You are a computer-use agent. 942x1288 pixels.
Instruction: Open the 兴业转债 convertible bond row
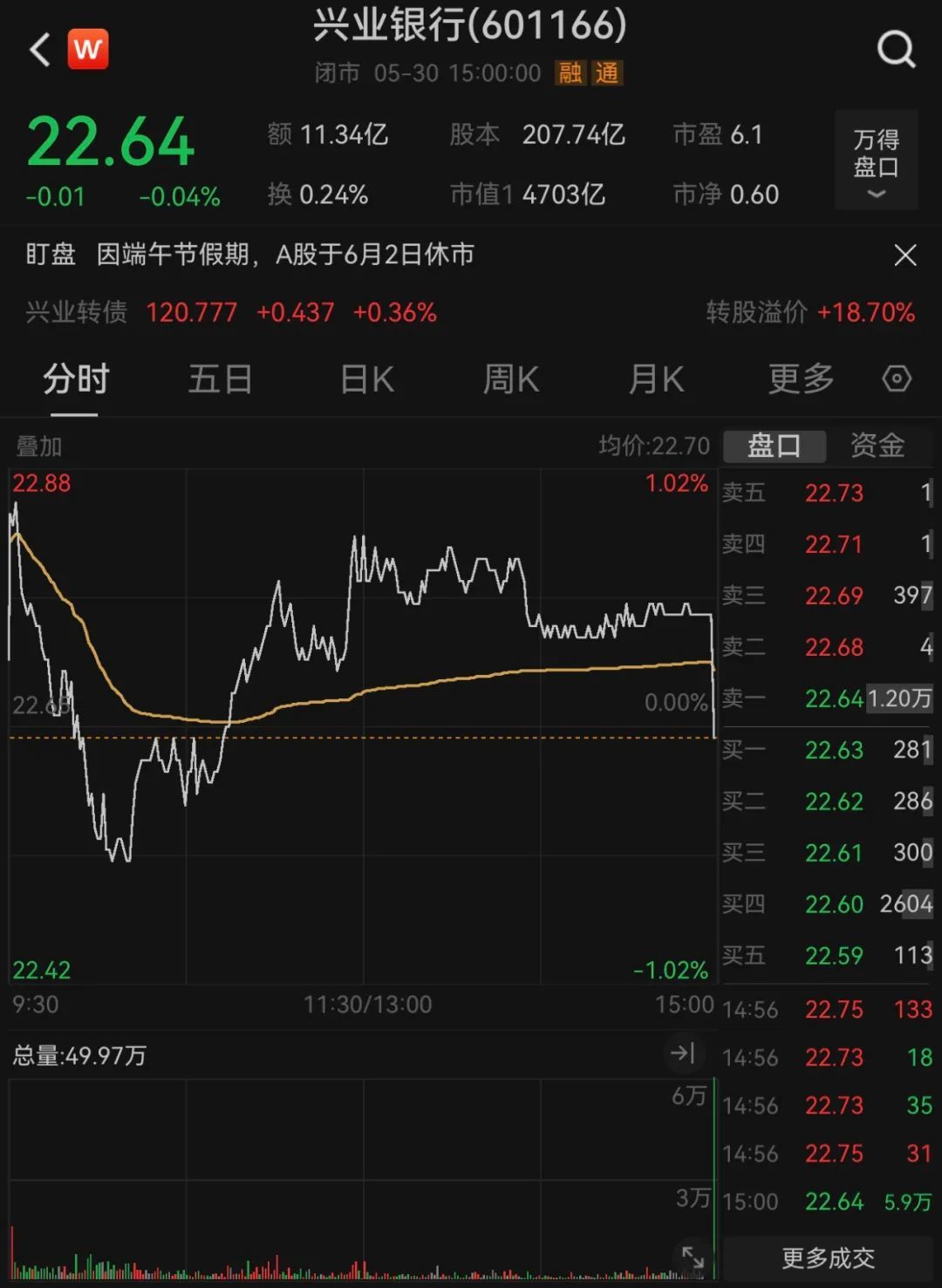[x=231, y=312]
